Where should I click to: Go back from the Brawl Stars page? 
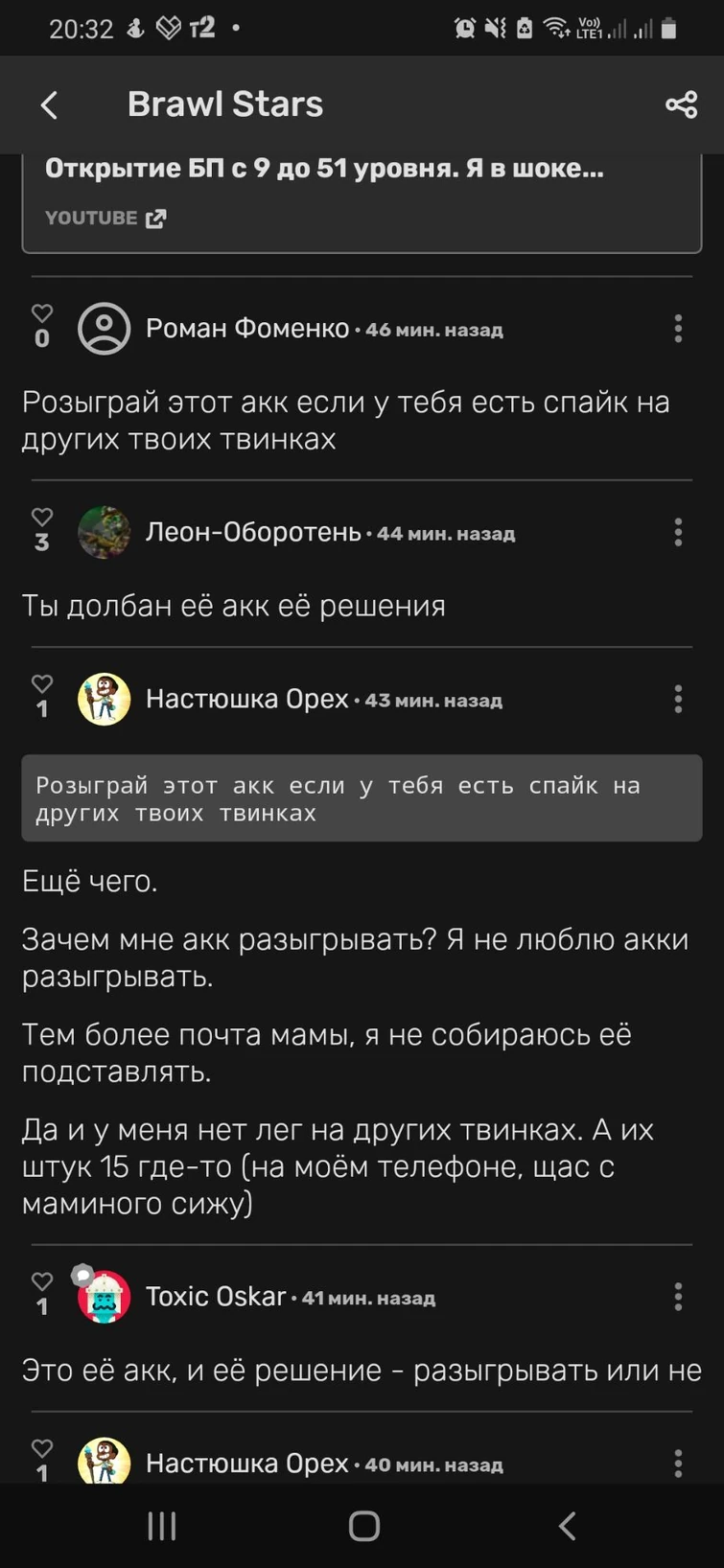pyautogui.click(x=50, y=104)
